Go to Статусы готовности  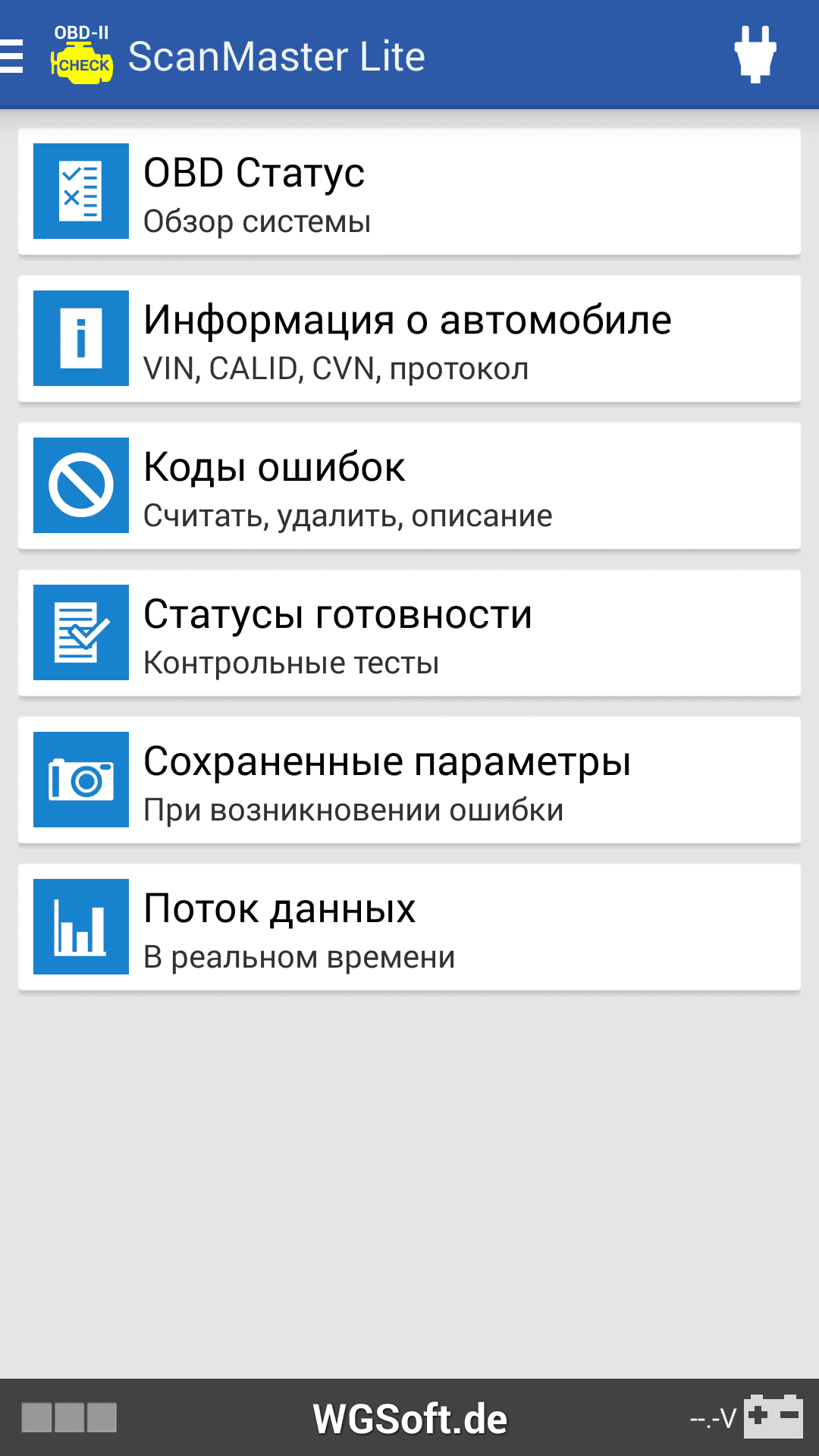click(x=409, y=633)
